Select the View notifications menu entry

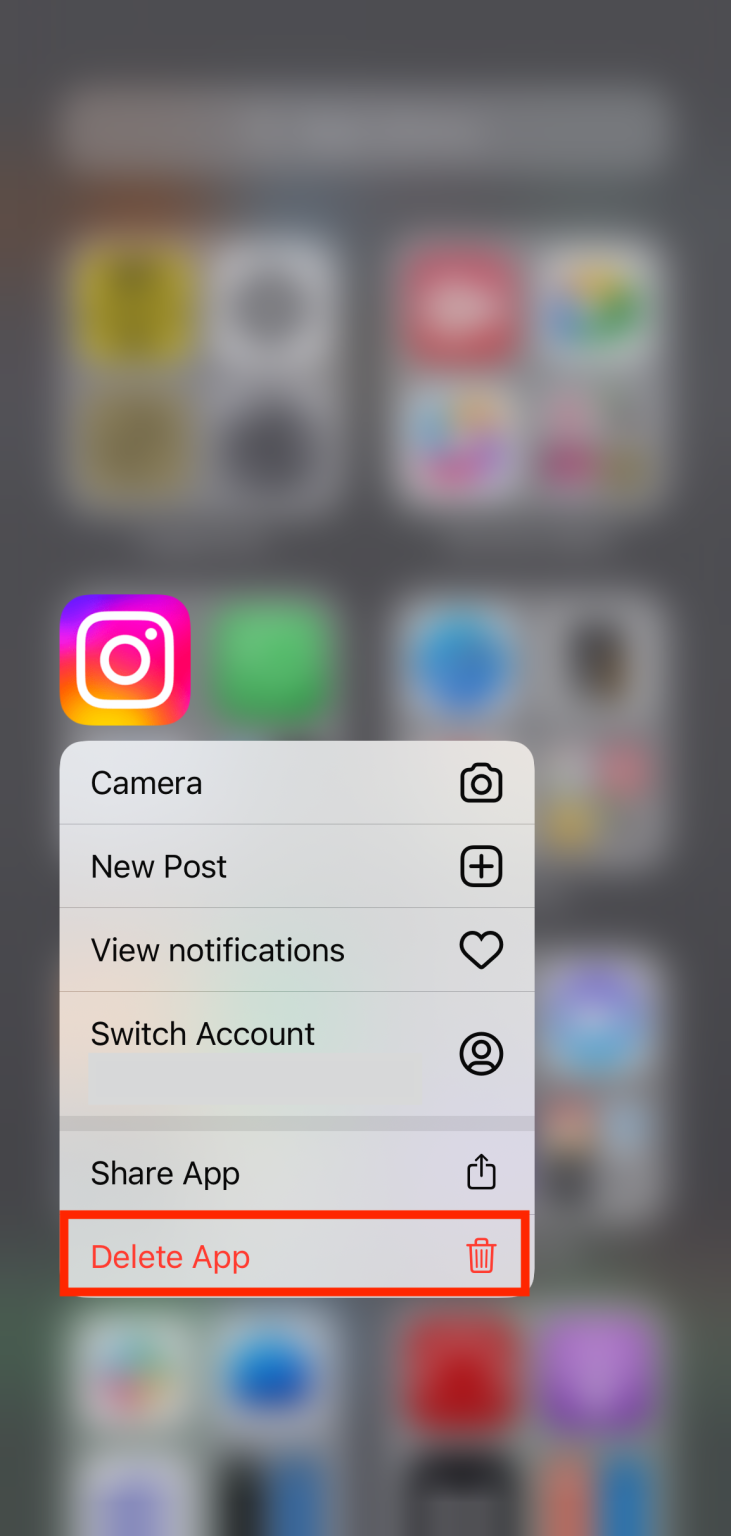coord(217,950)
